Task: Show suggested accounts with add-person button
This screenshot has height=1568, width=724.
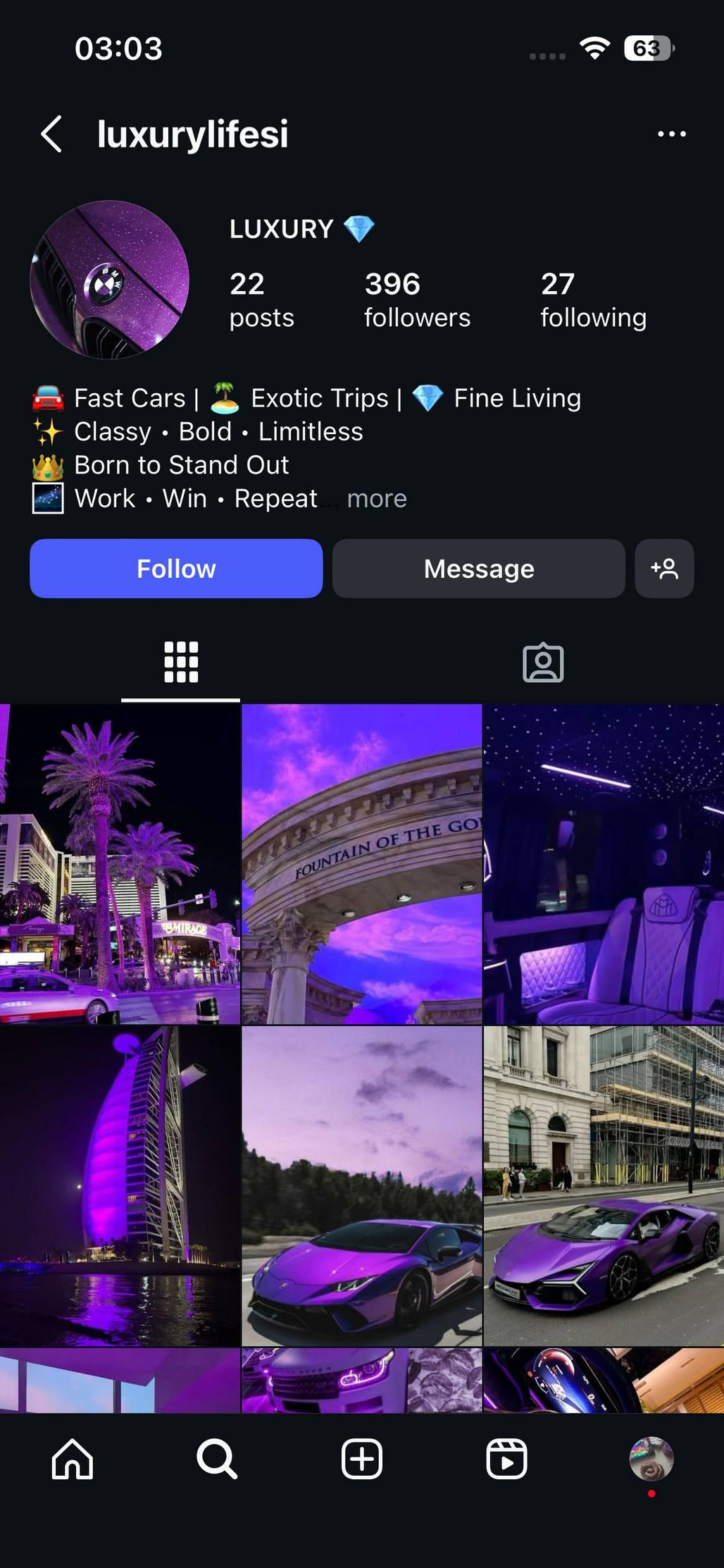Action: [x=664, y=569]
